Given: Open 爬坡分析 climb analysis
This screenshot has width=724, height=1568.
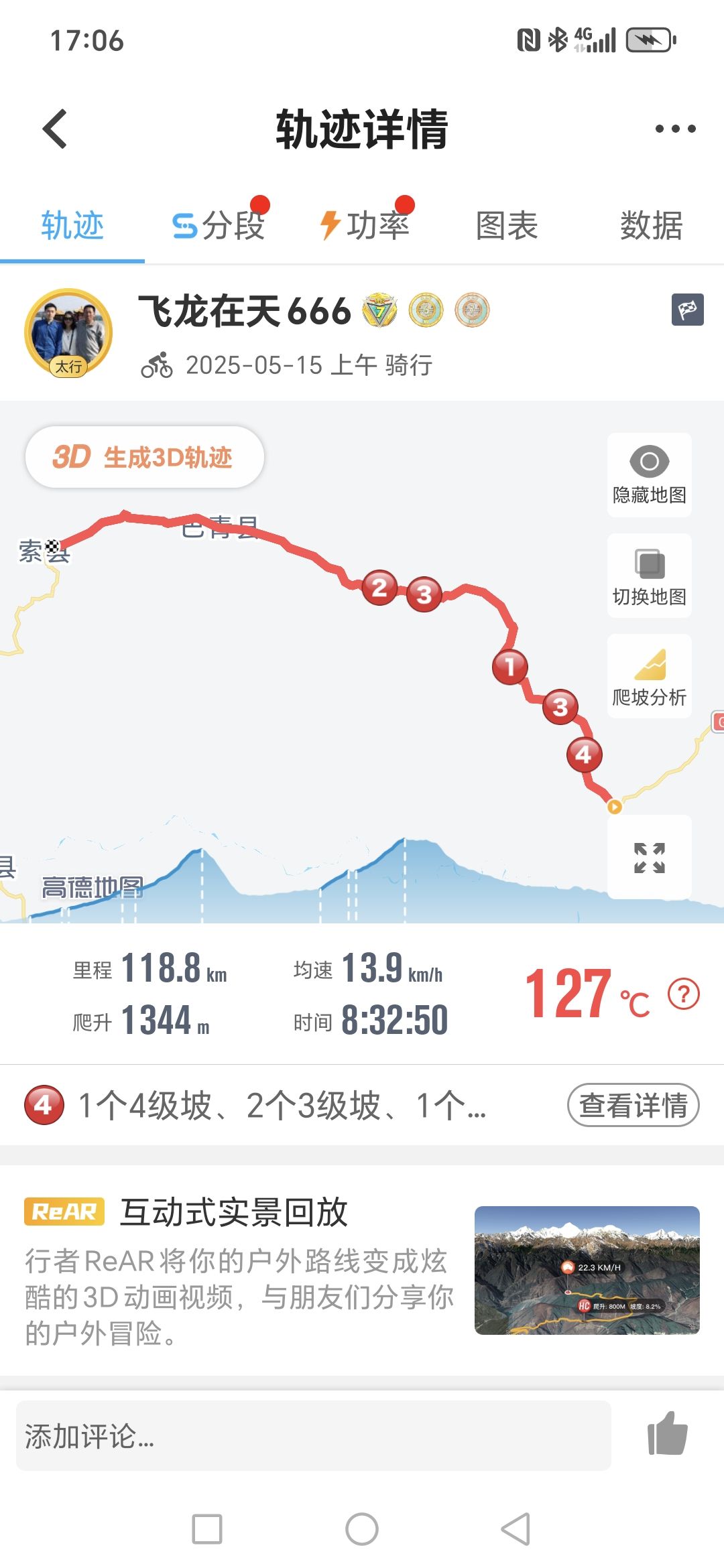Looking at the screenshot, I should point(649,675).
